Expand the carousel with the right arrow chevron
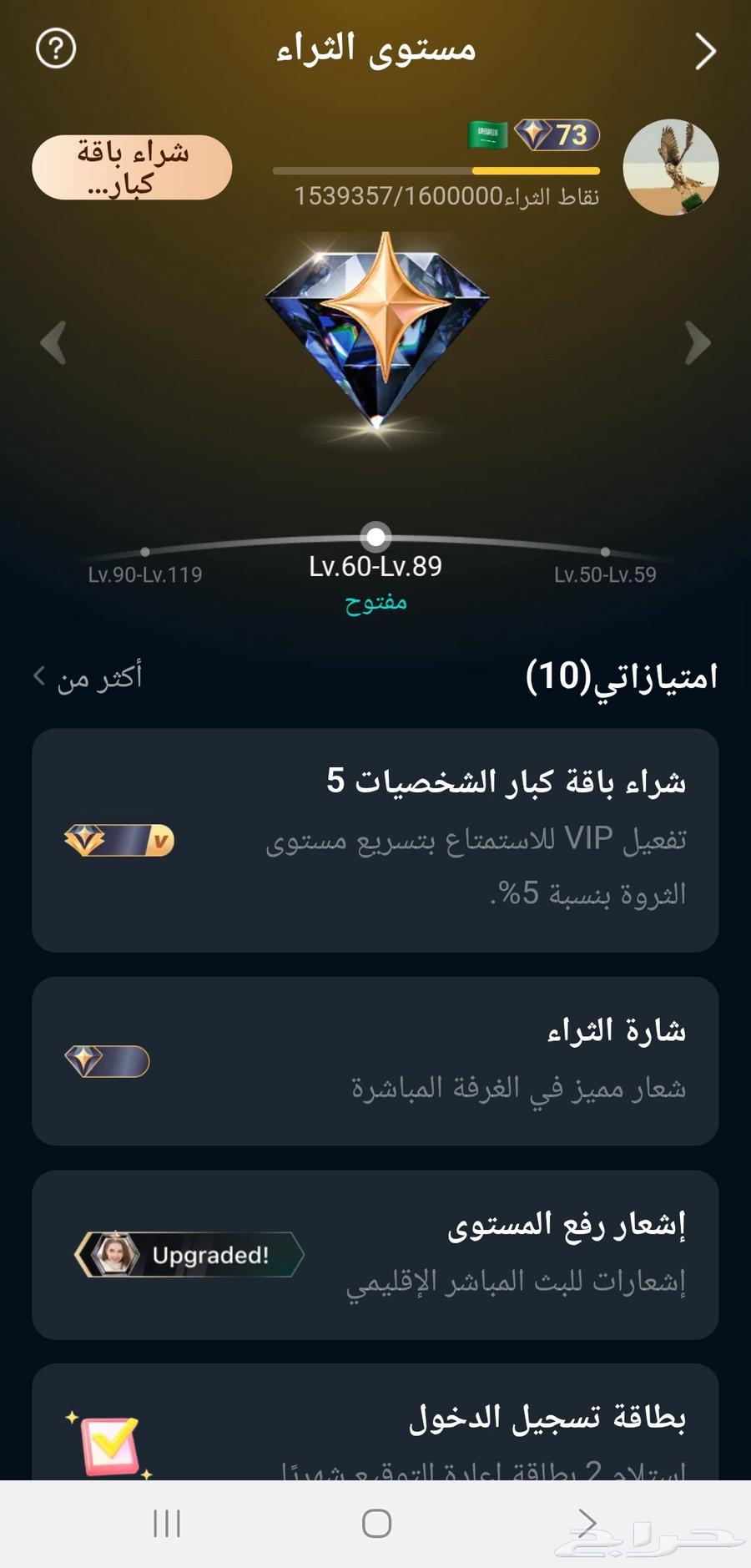 698,342
